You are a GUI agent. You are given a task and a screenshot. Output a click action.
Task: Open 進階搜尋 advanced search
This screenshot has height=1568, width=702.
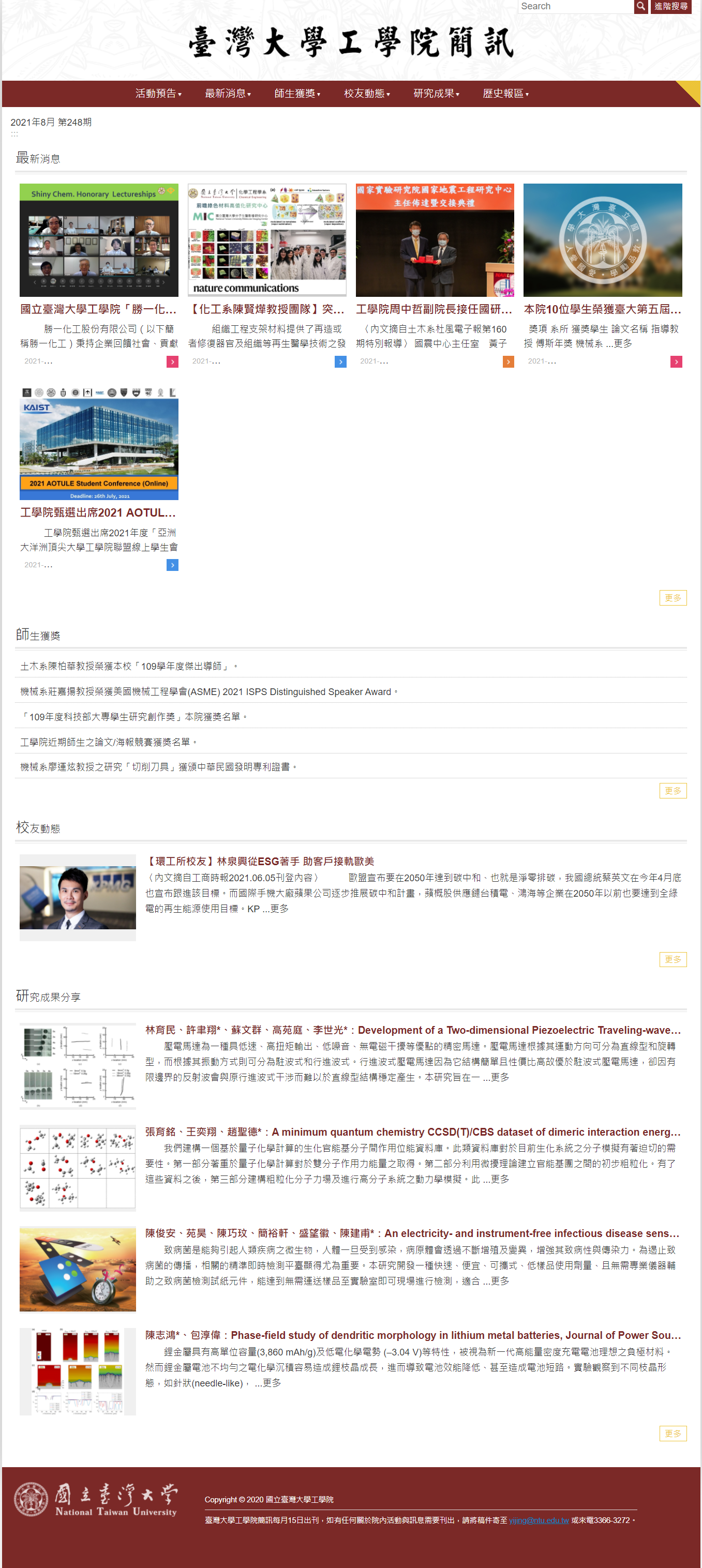coord(670,6)
